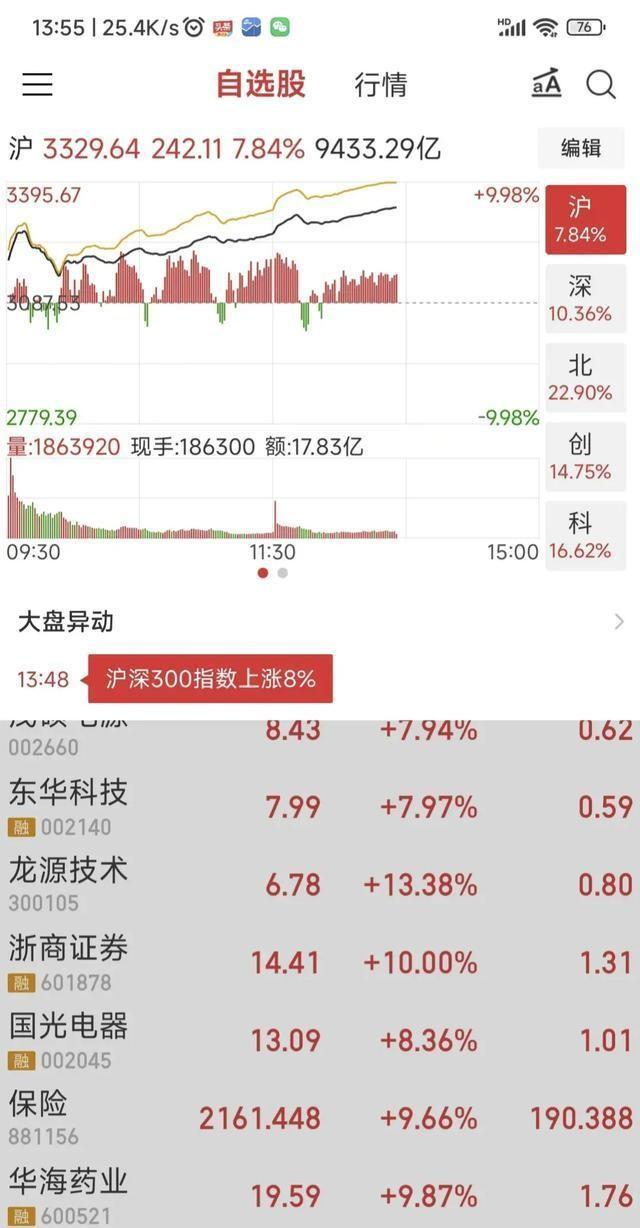Open the 沪深300指数上涨8% alert
640x1228 pixels.
tap(211, 679)
